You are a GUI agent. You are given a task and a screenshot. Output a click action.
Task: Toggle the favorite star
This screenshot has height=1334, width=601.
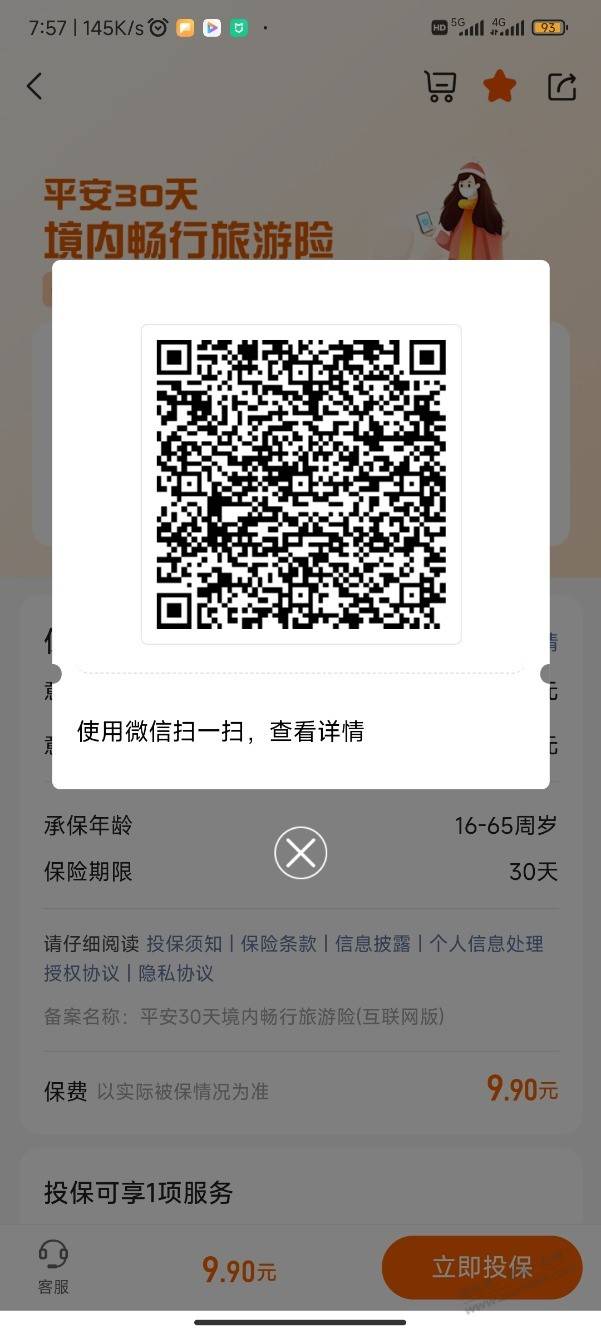tap(499, 86)
